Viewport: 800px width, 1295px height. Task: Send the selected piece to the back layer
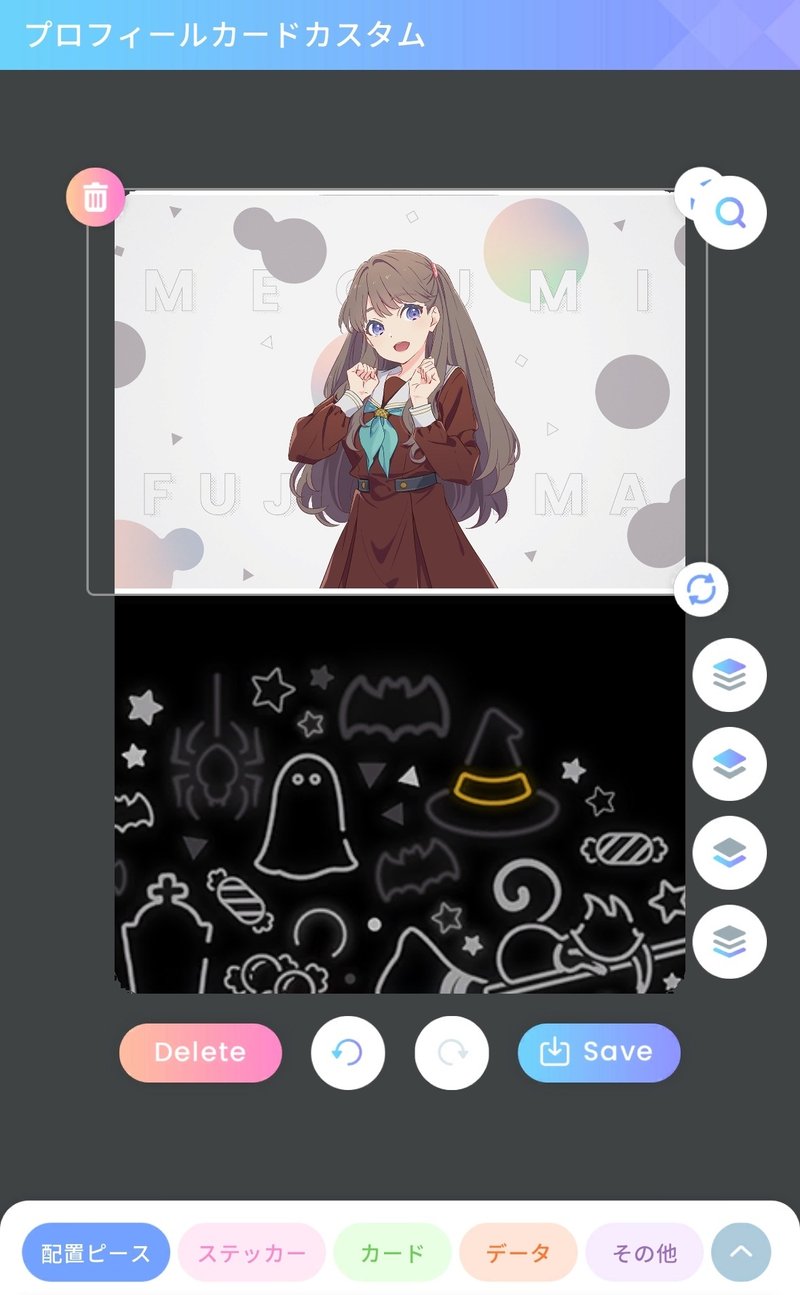[730, 942]
